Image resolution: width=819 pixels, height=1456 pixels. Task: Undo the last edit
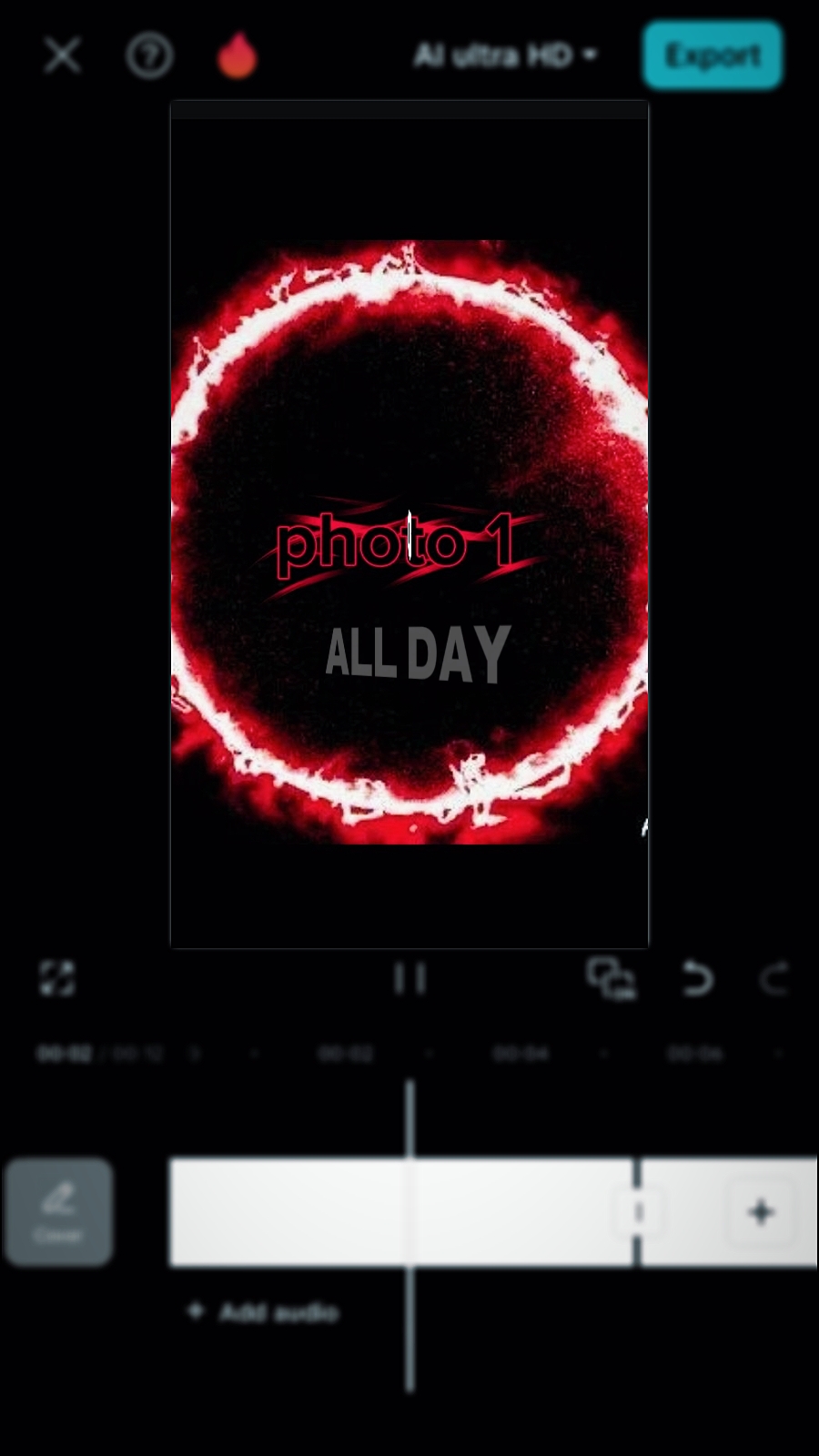(697, 979)
